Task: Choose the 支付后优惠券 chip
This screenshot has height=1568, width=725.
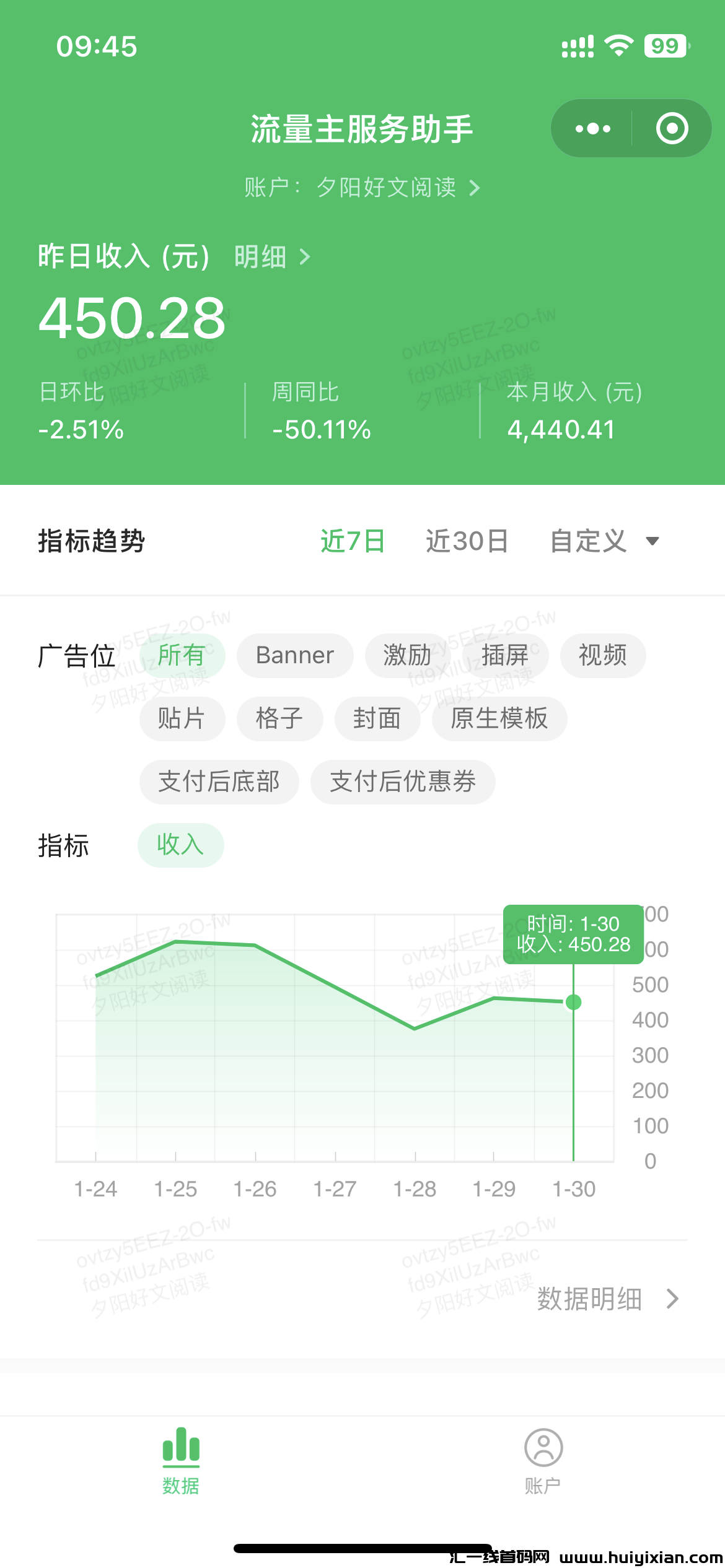Action: click(x=403, y=782)
